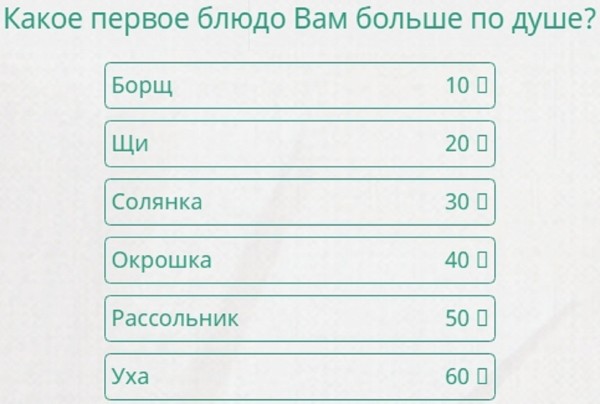Choose the Уха option
The height and width of the screenshot is (404, 600).
299,377
